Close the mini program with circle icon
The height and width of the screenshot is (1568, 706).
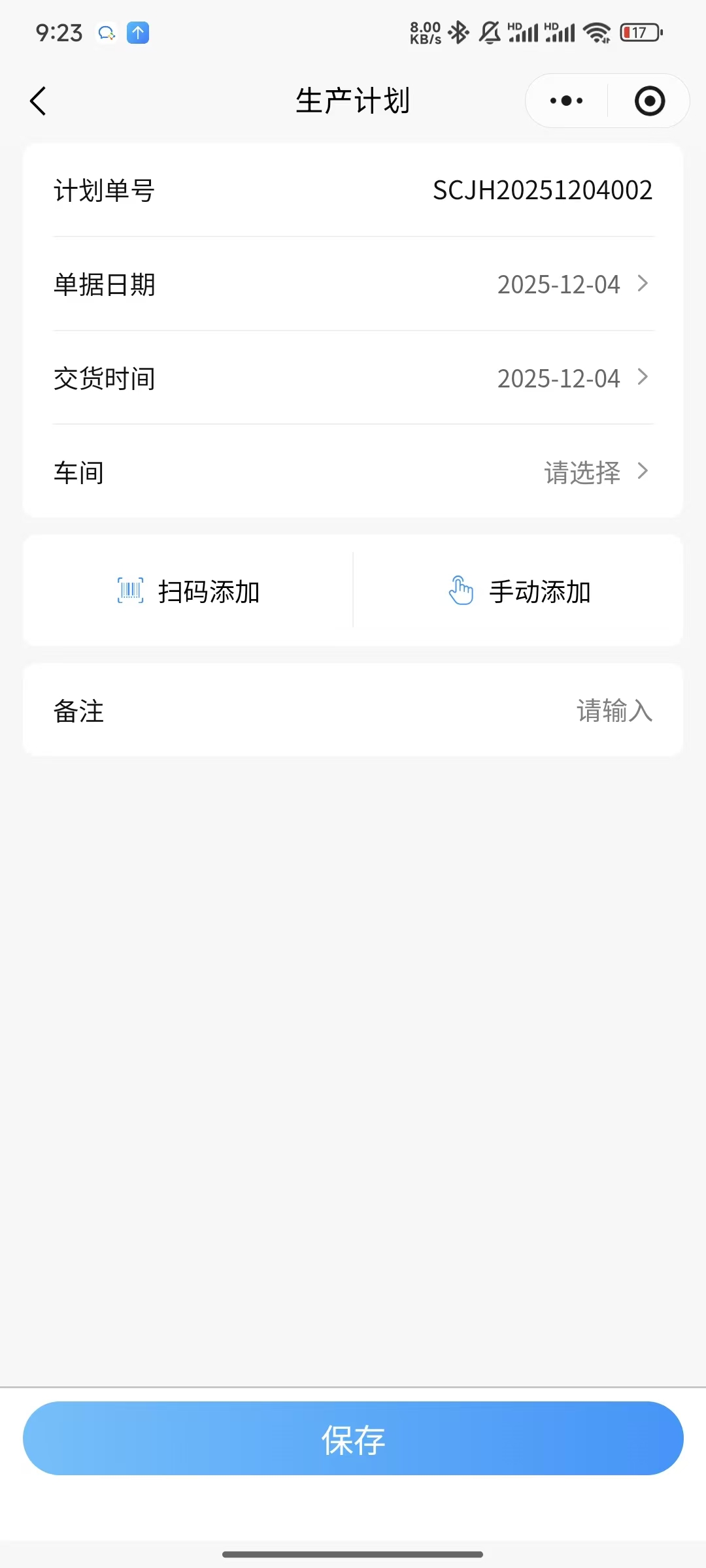click(x=649, y=101)
